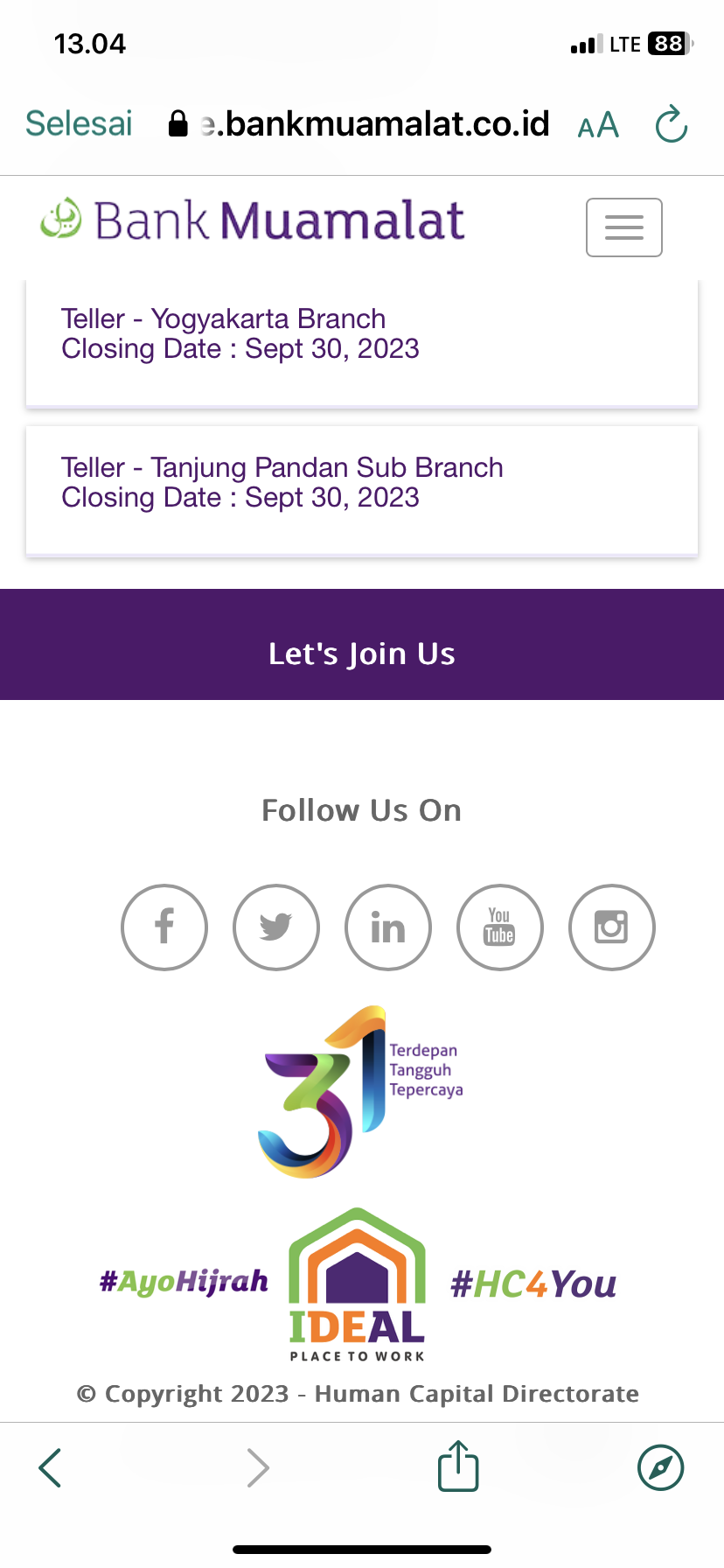Open the LinkedIn page
Viewport: 724px width, 1568px height.
(x=388, y=927)
